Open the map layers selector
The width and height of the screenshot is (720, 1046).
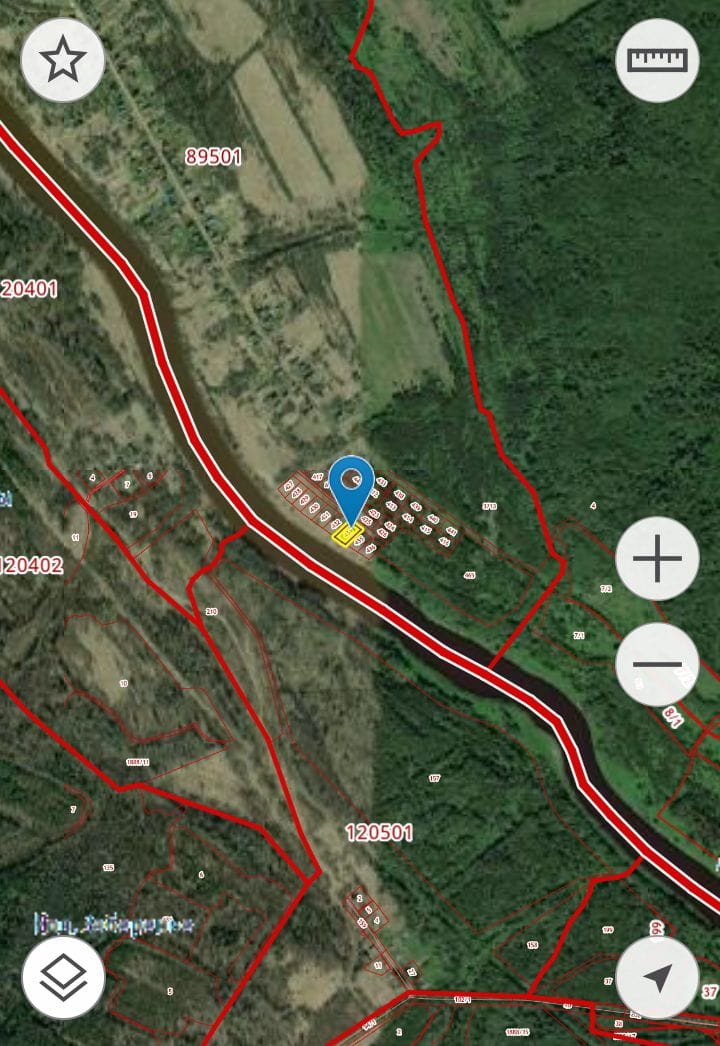point(63,977)
